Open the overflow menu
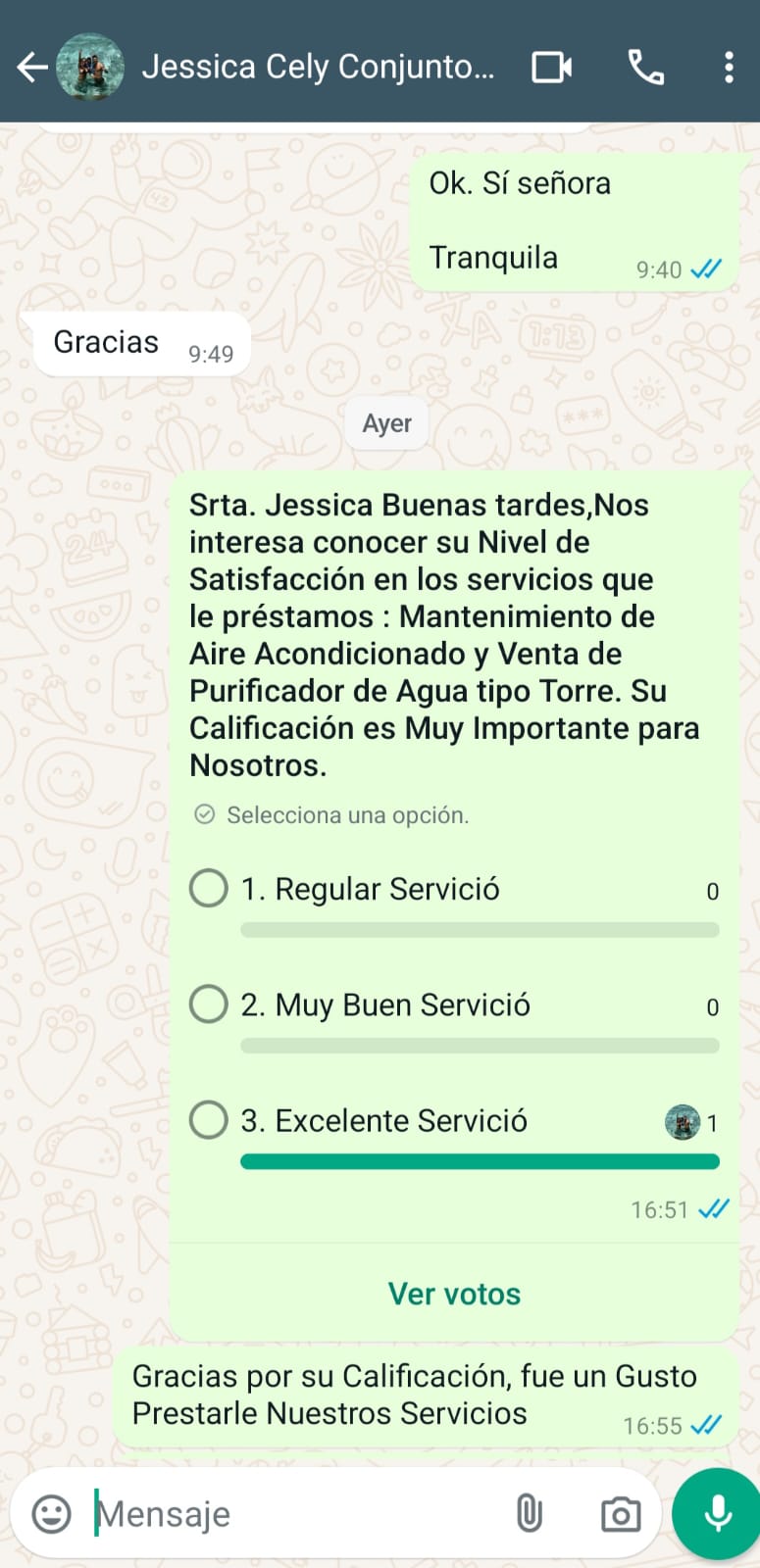The width and height of the screenshot is (760, 1568). [728, 67]
